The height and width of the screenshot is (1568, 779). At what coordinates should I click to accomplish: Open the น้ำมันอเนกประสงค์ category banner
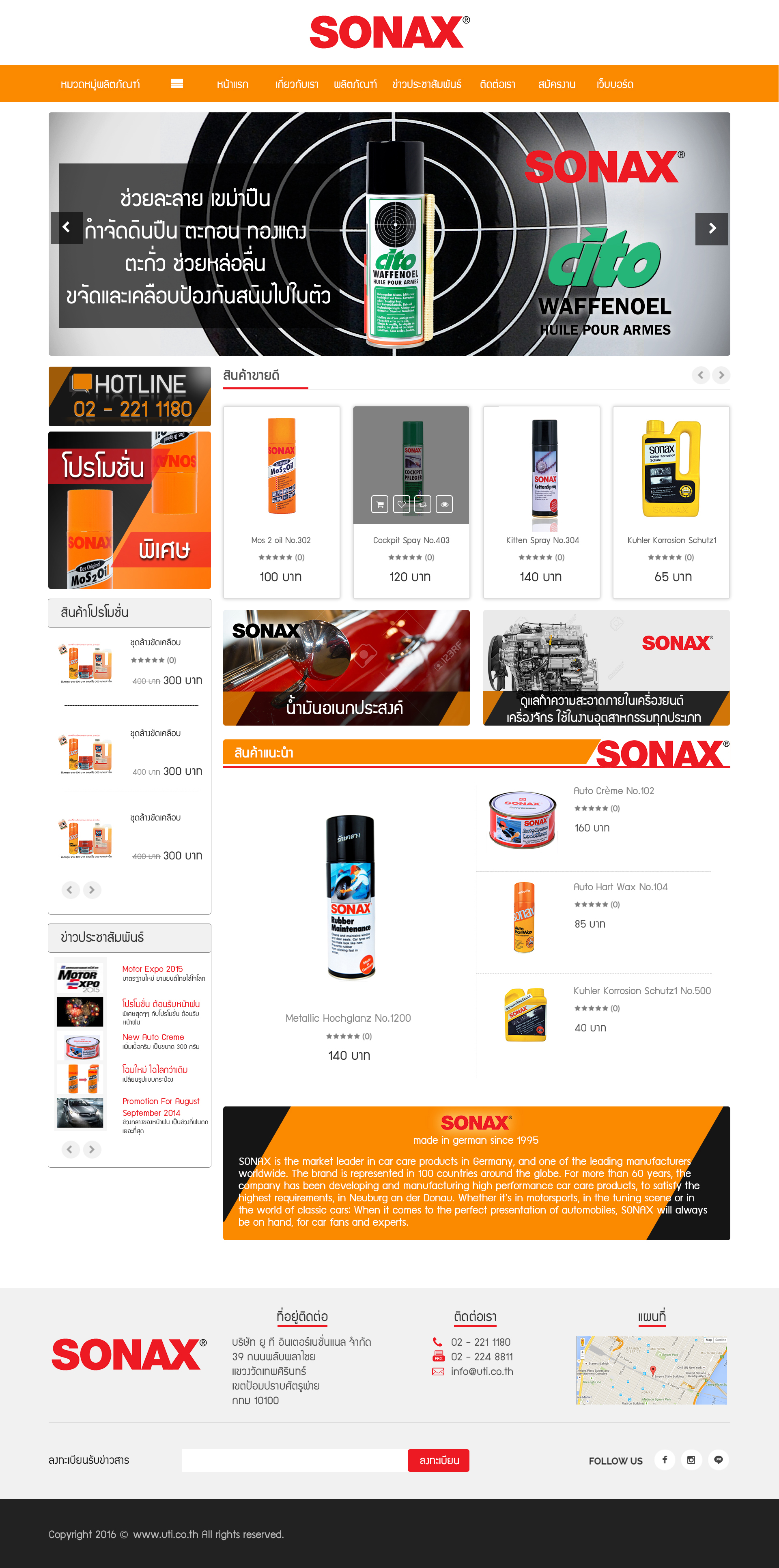[x=346, y=668]
